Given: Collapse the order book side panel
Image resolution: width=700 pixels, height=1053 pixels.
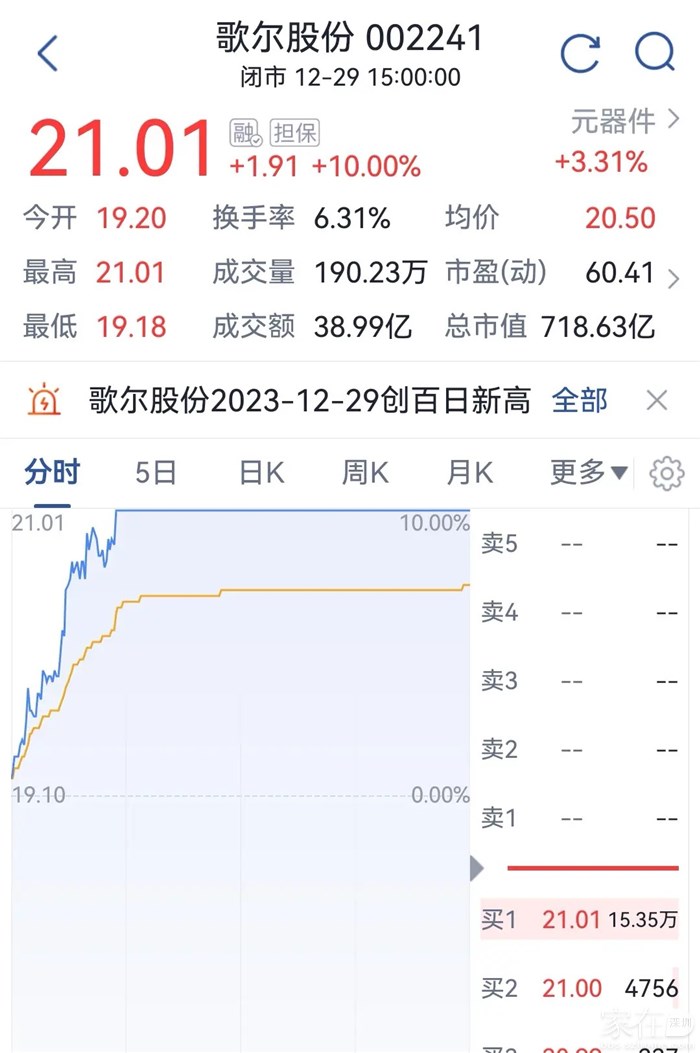Looking at the screenshot, I should 477,868.
